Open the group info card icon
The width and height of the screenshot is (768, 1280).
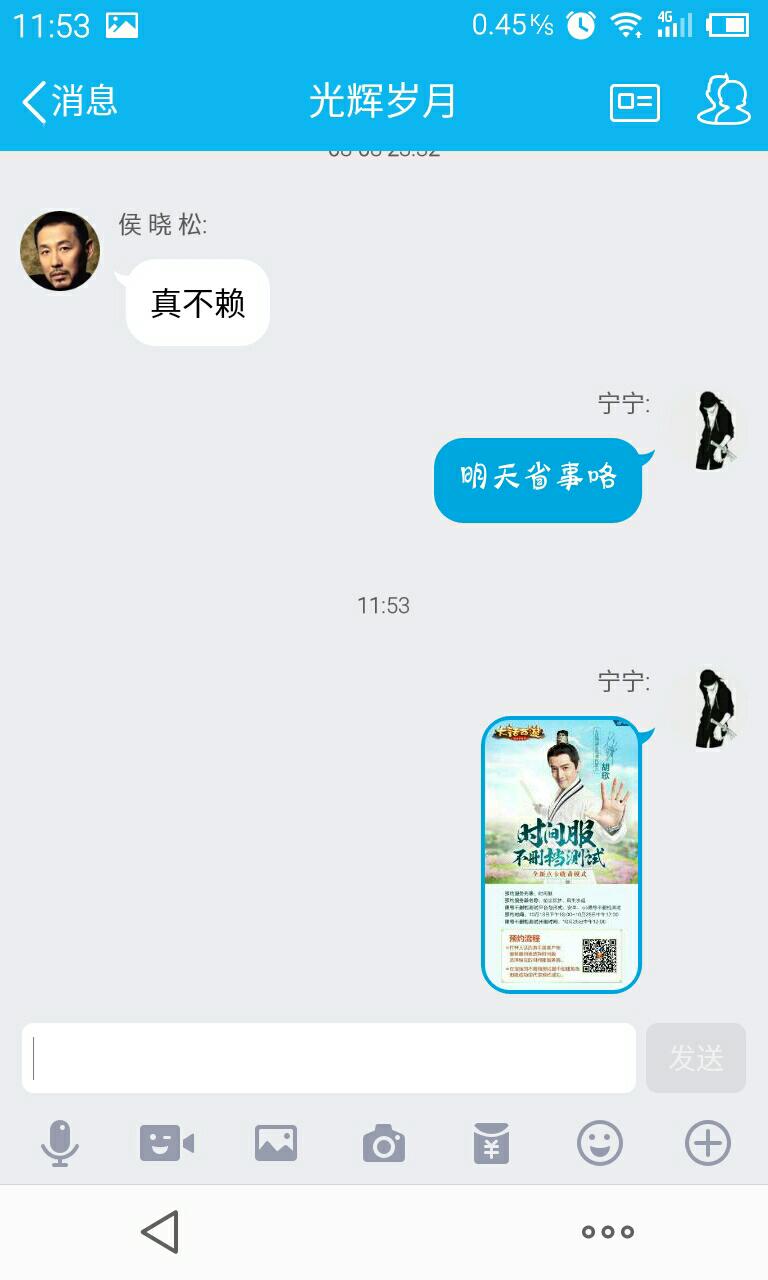point(635,101)
